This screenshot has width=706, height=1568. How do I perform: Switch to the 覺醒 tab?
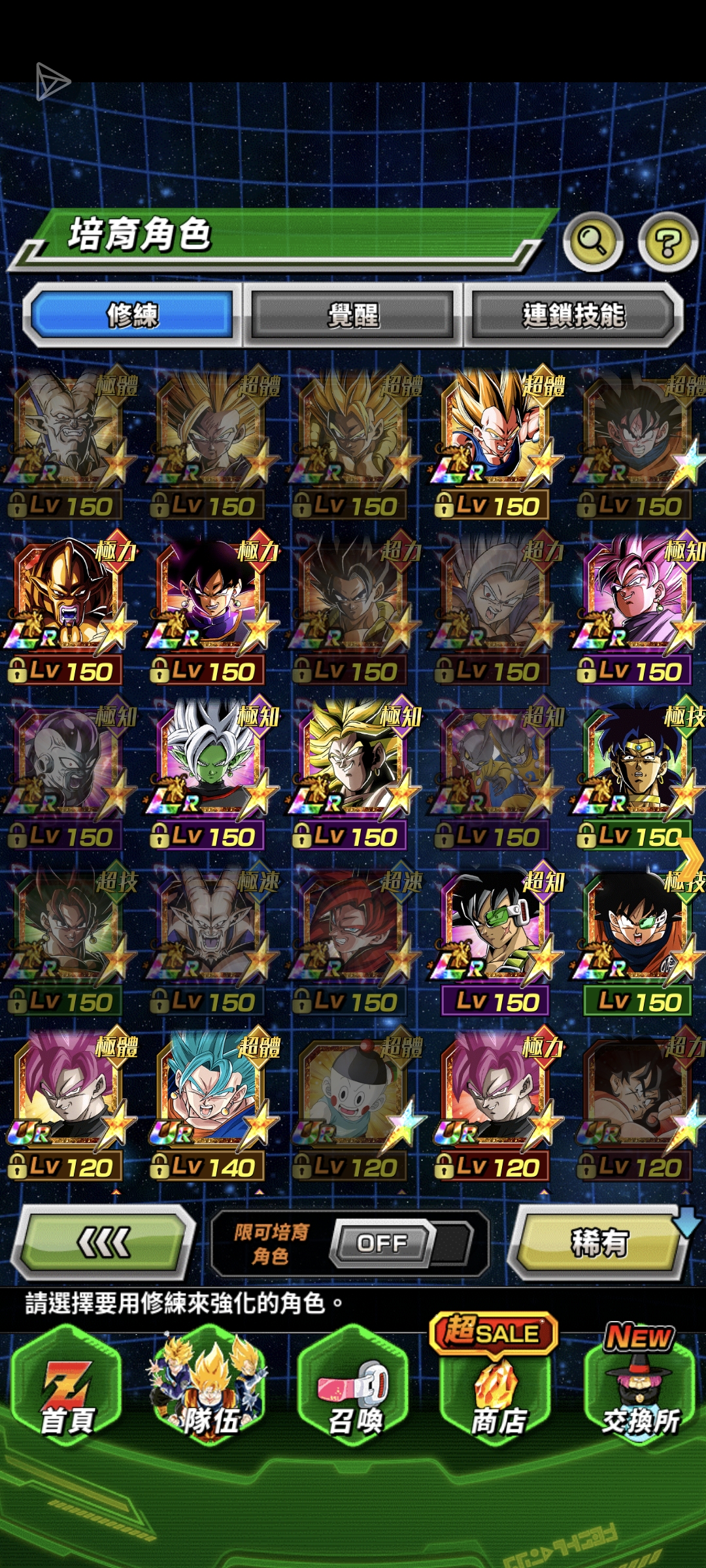[x=353, y=315]
